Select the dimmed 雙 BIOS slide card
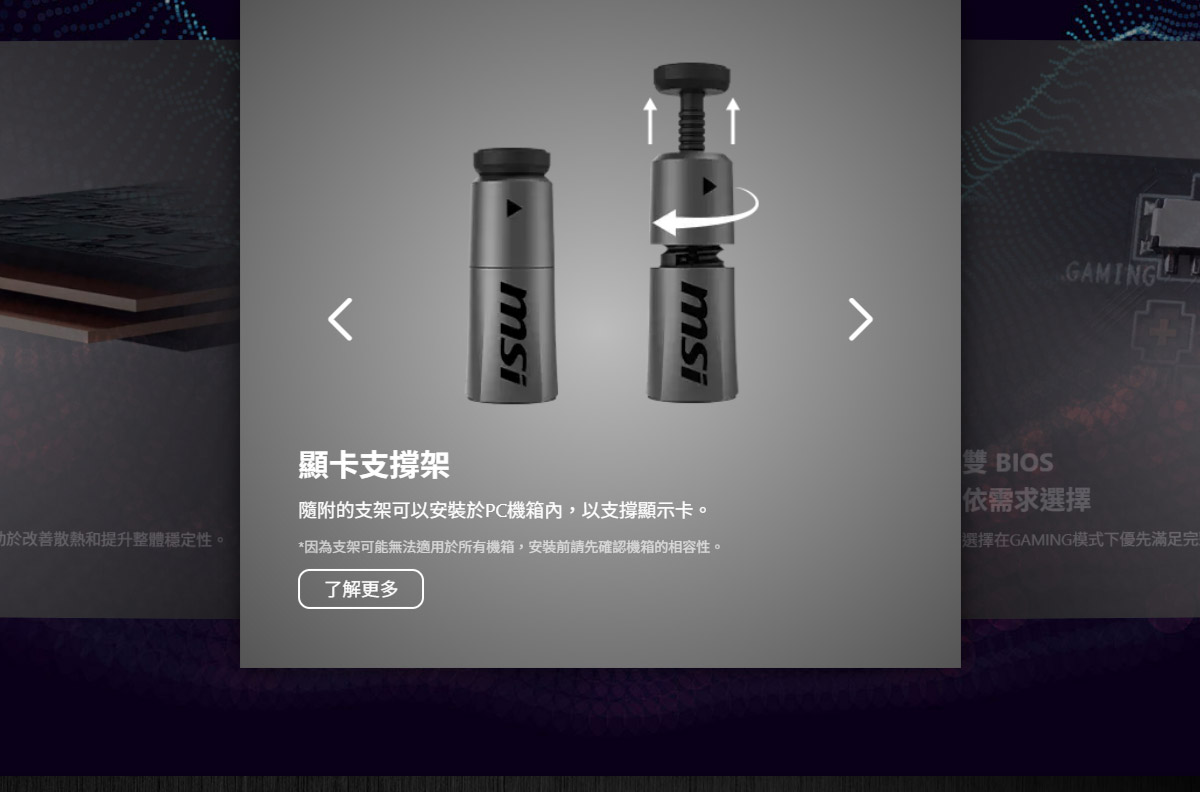 [1080, 330]
